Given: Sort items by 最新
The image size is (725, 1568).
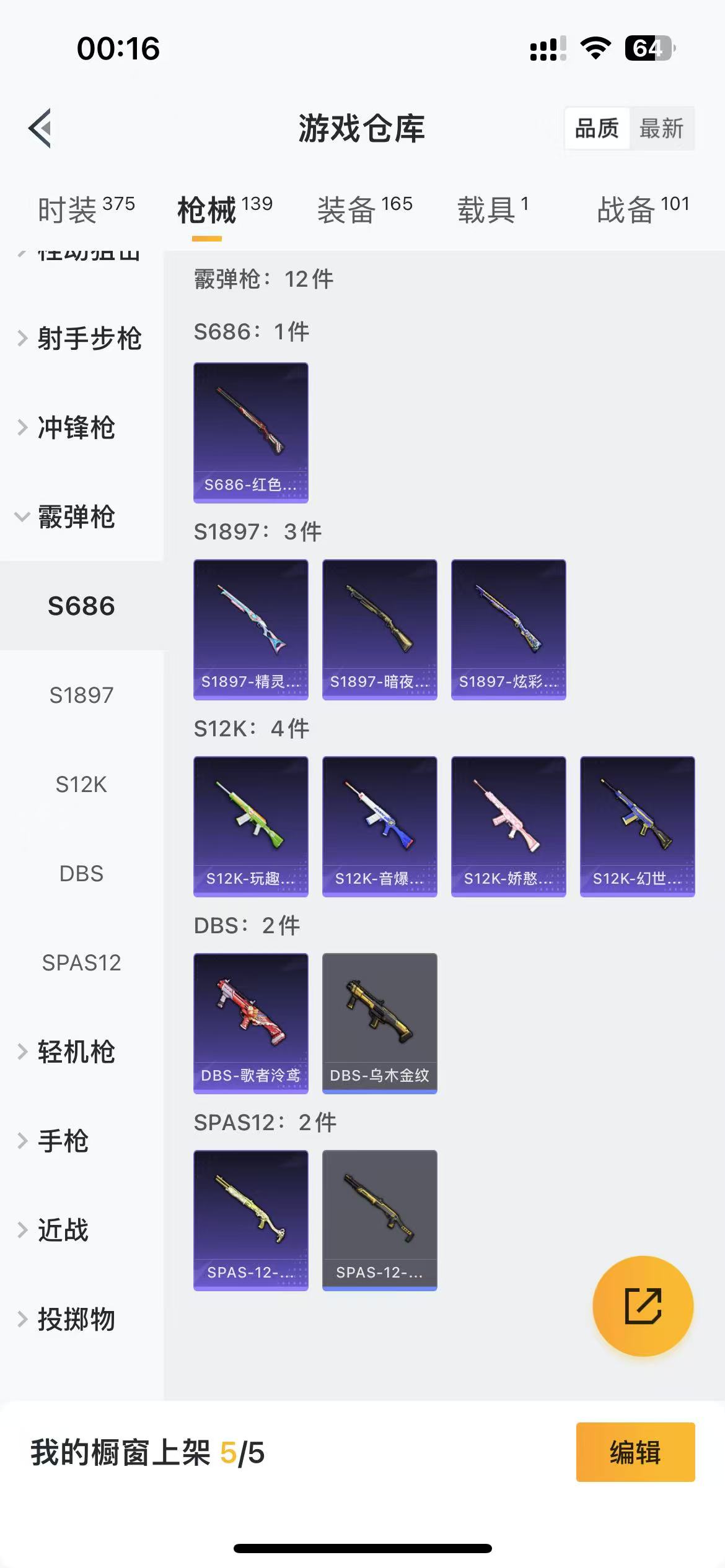Looking at the screenshot, I should click(x=661, y=129).
